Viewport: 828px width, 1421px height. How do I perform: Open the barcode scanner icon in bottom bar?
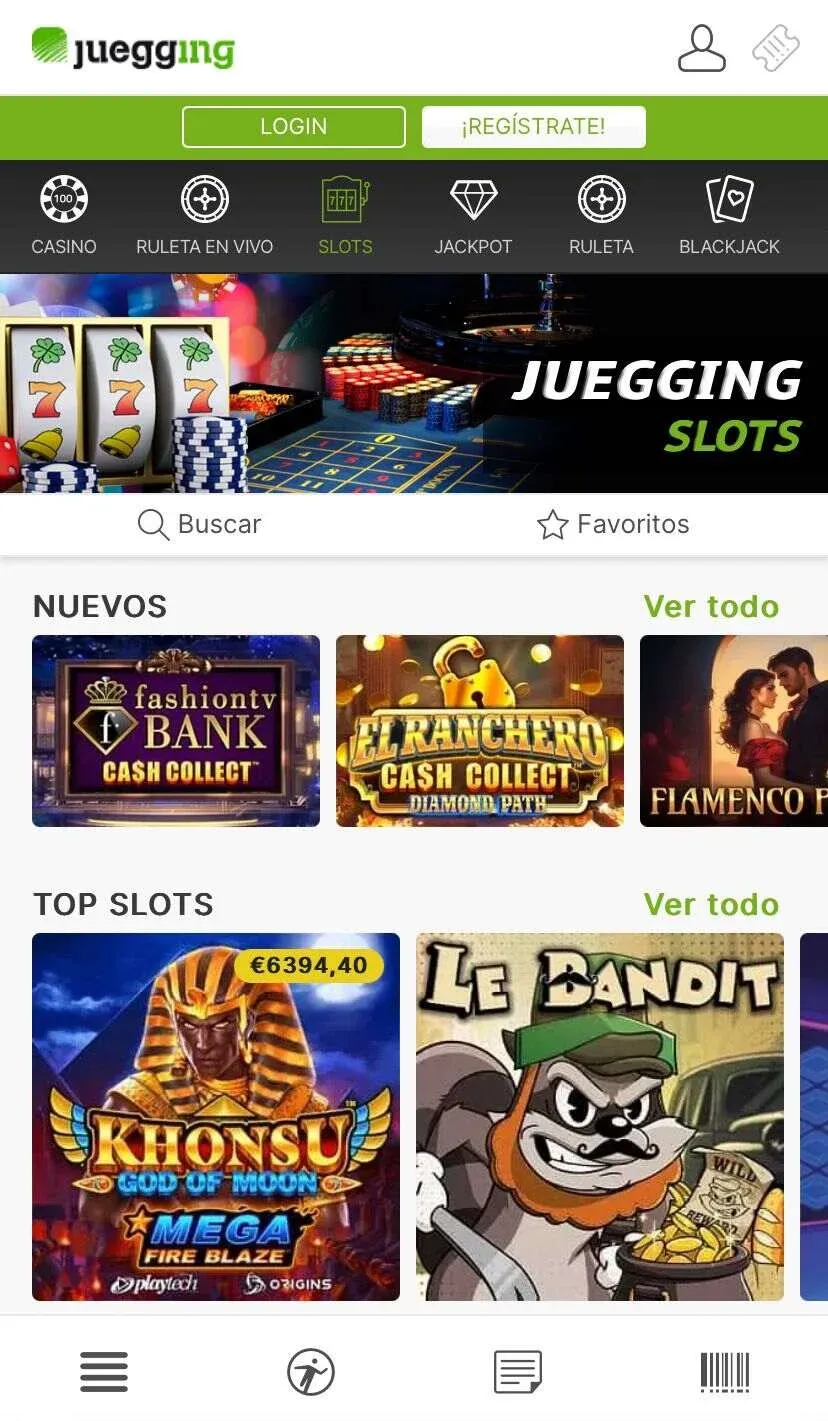724,1372
